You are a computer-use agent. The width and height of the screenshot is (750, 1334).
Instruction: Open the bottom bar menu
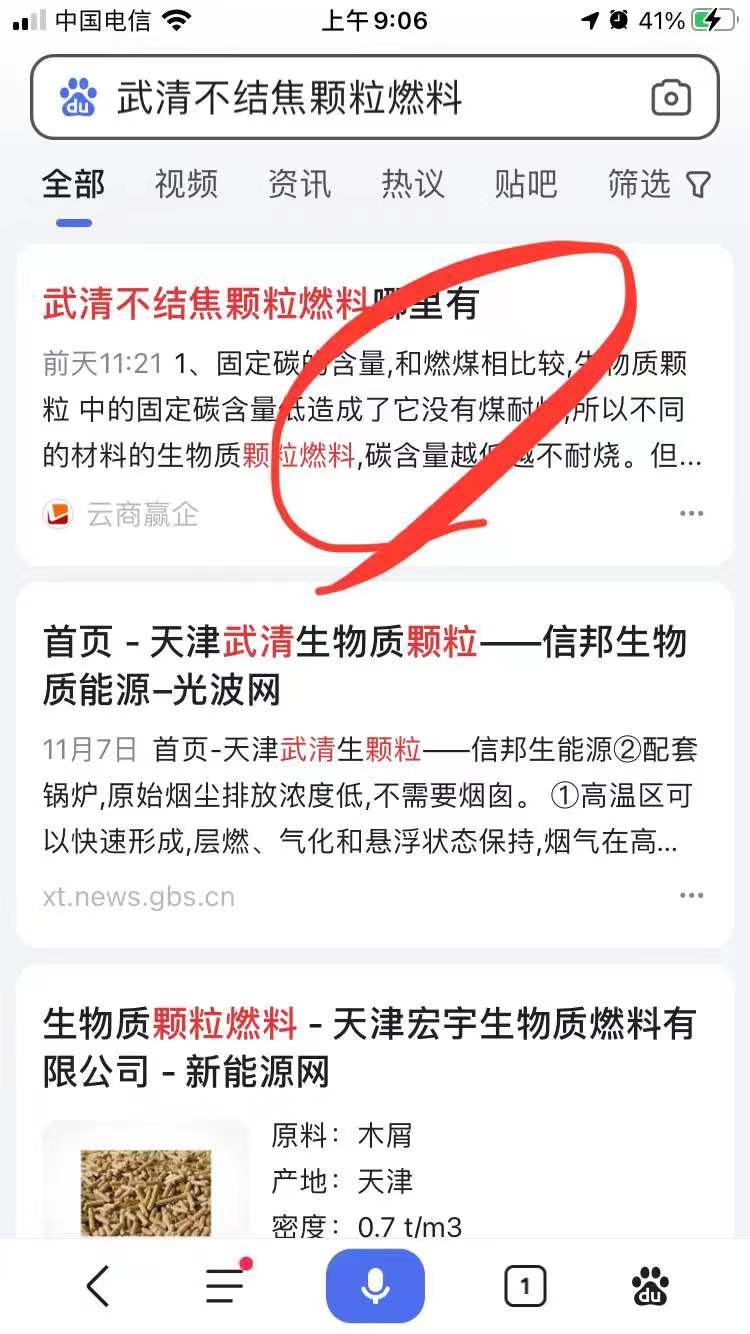click(x=226, y=1285)
